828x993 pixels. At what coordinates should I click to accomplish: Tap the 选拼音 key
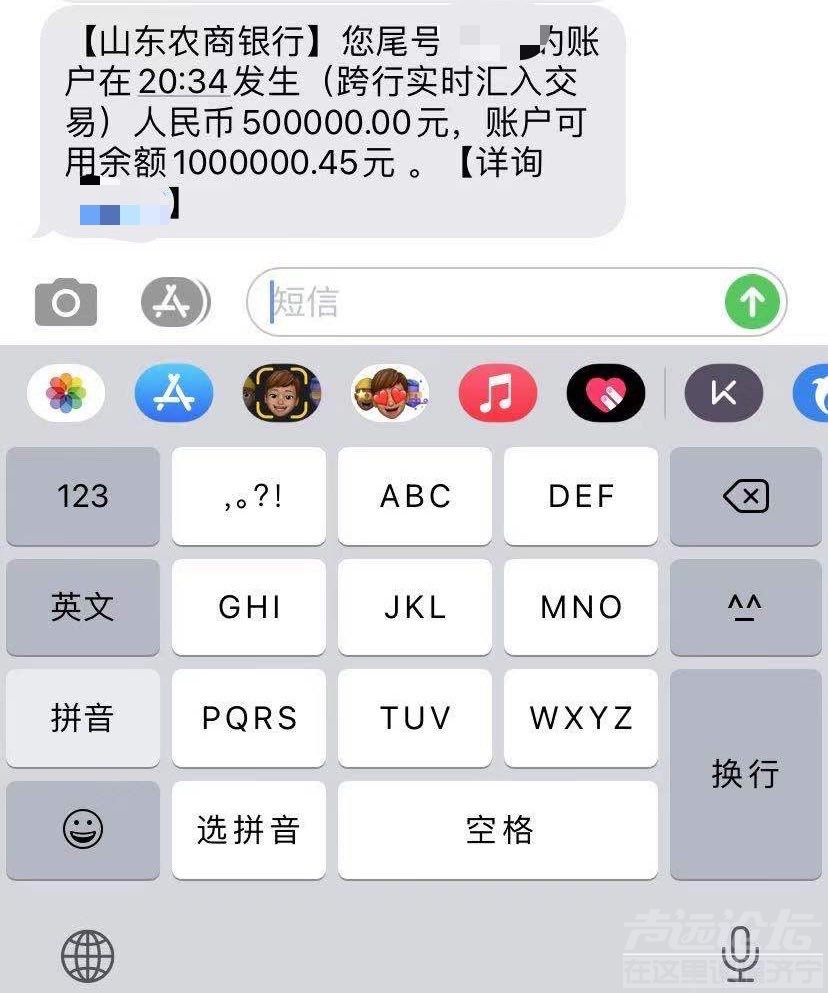pos(248,829)
